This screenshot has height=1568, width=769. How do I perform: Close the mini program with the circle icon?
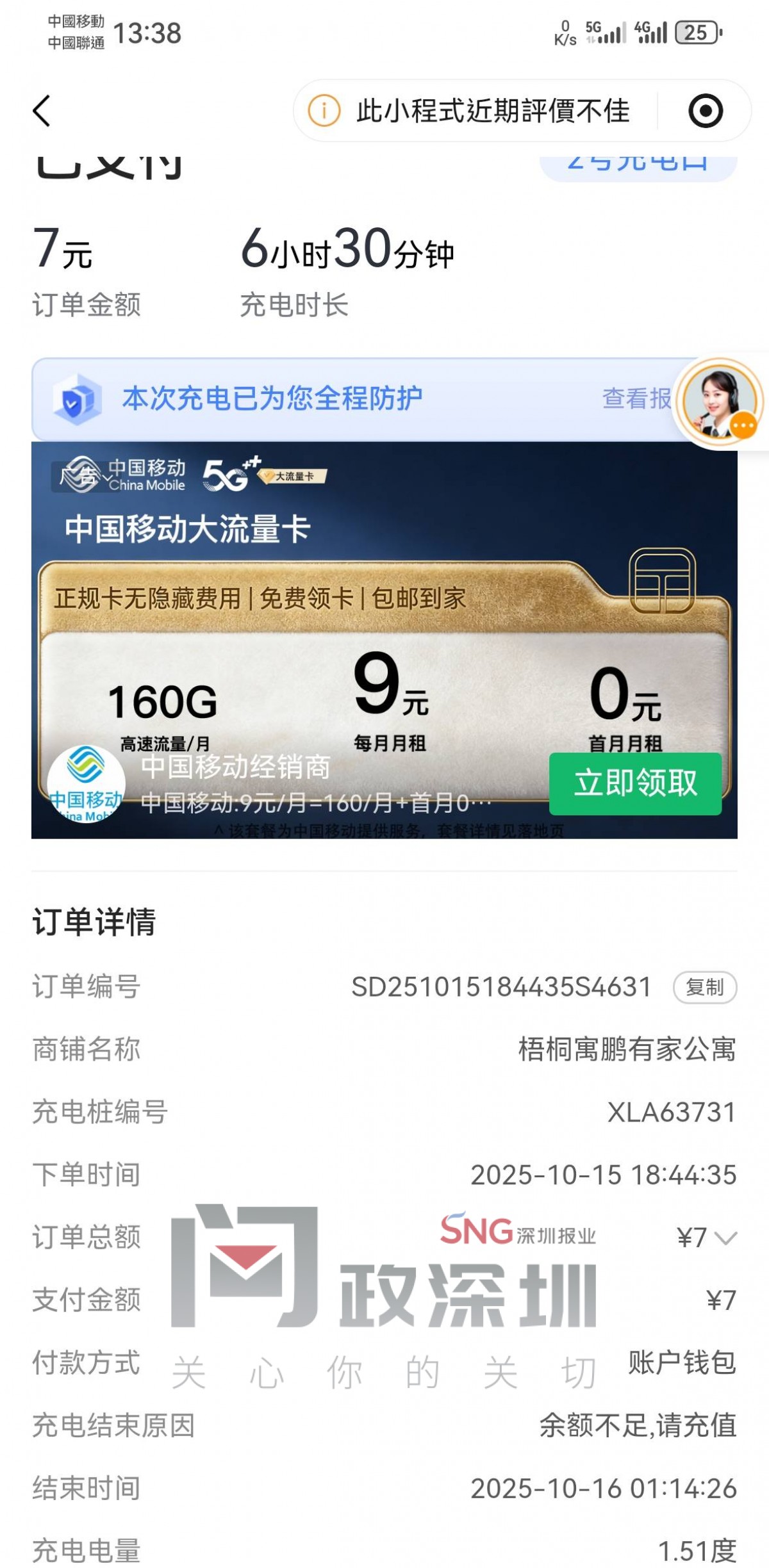706,111
